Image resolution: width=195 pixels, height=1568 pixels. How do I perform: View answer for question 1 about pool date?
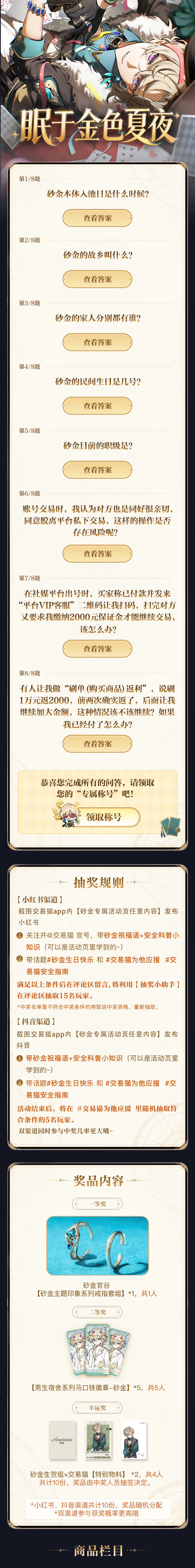click(97, 218)
